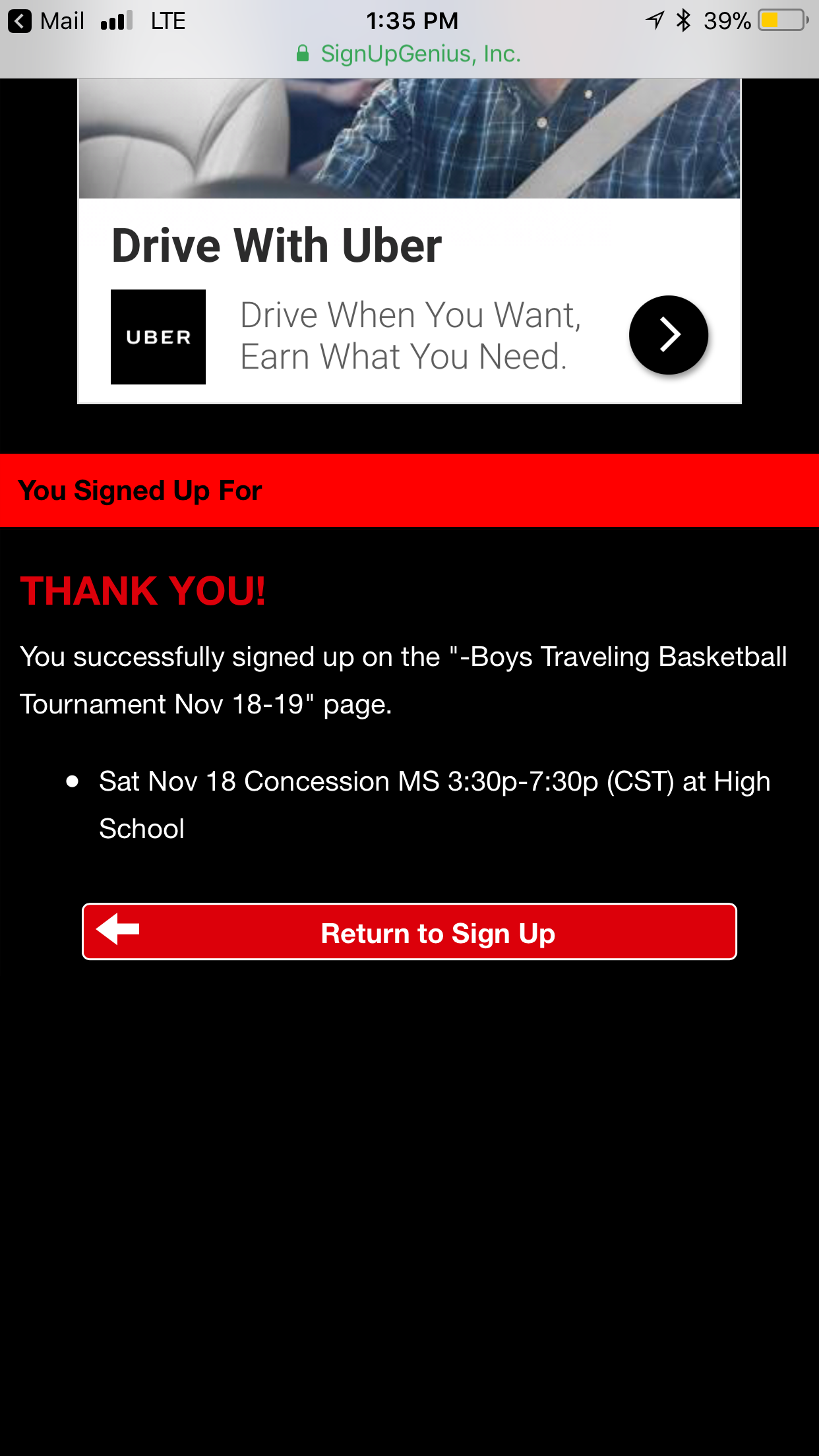819x1456 pixels.
Task: Tap the Return to Sign Up button
Action: pyautogui.click(x=409, y=932)
